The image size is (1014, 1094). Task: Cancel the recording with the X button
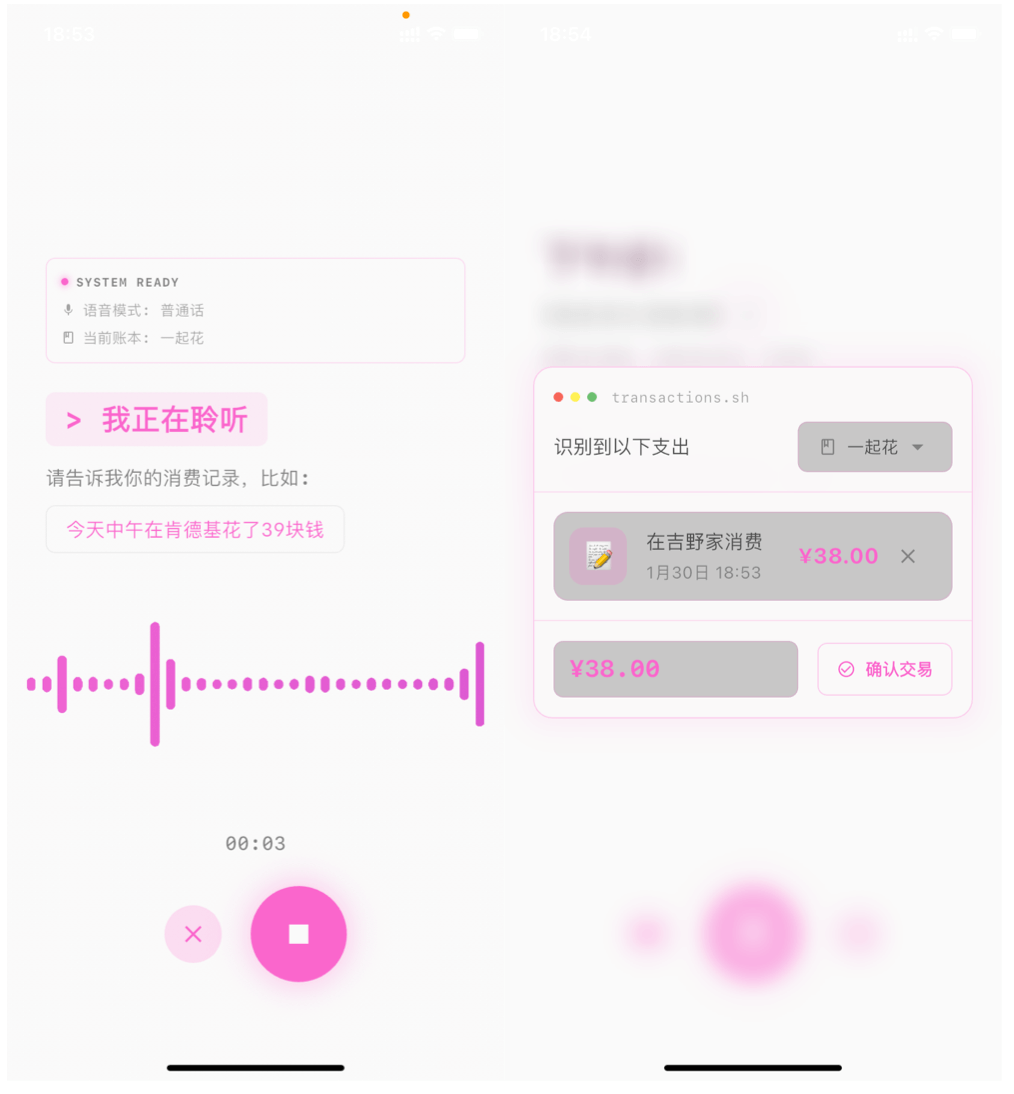coord(193,934)
